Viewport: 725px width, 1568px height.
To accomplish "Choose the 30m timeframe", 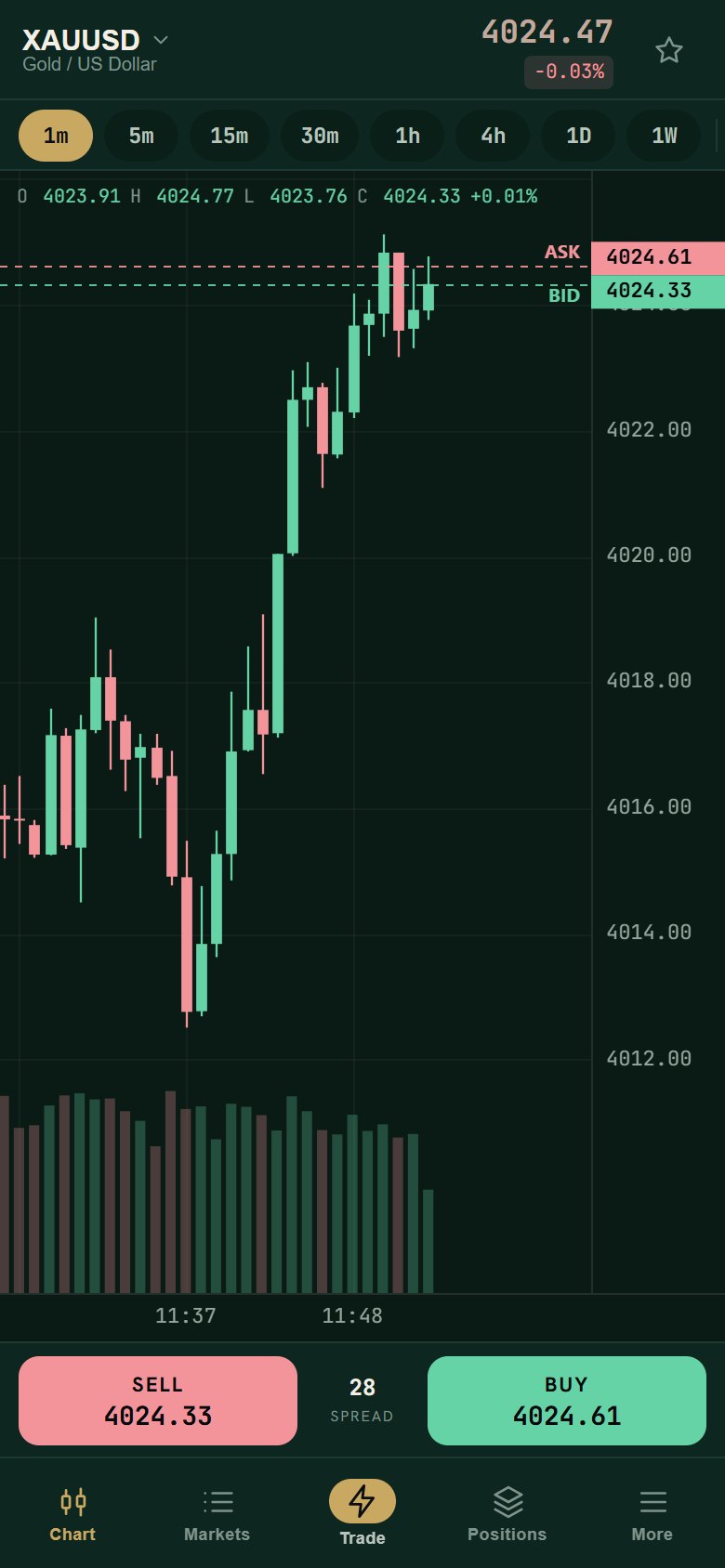I will click(320, 136).
